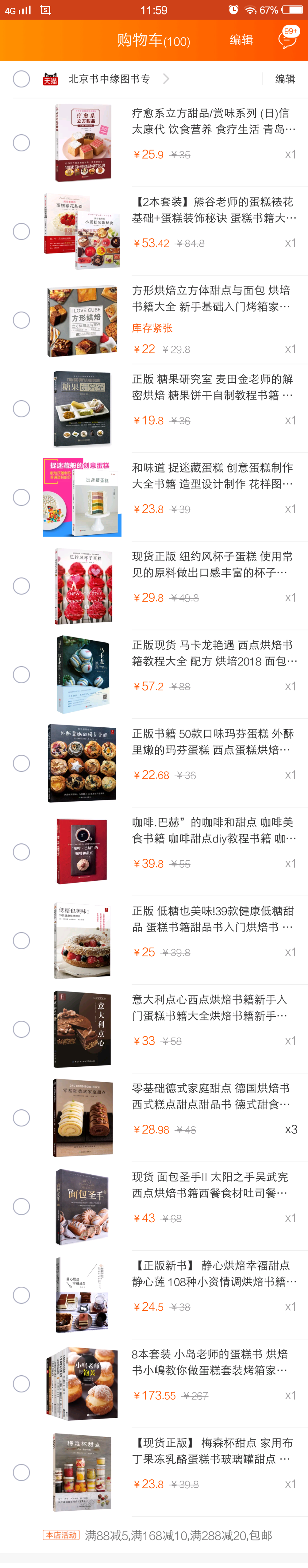Screen dimensions: 308x1568
Task: Open the 纽约风杯子蛋糕 book cover image
Action: click(x=82, y=586)
